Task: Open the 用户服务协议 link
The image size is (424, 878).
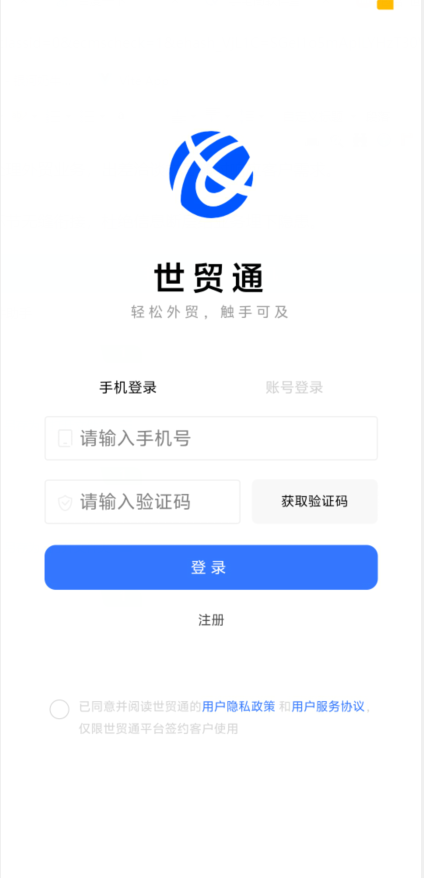Action: tap(328, 707)
